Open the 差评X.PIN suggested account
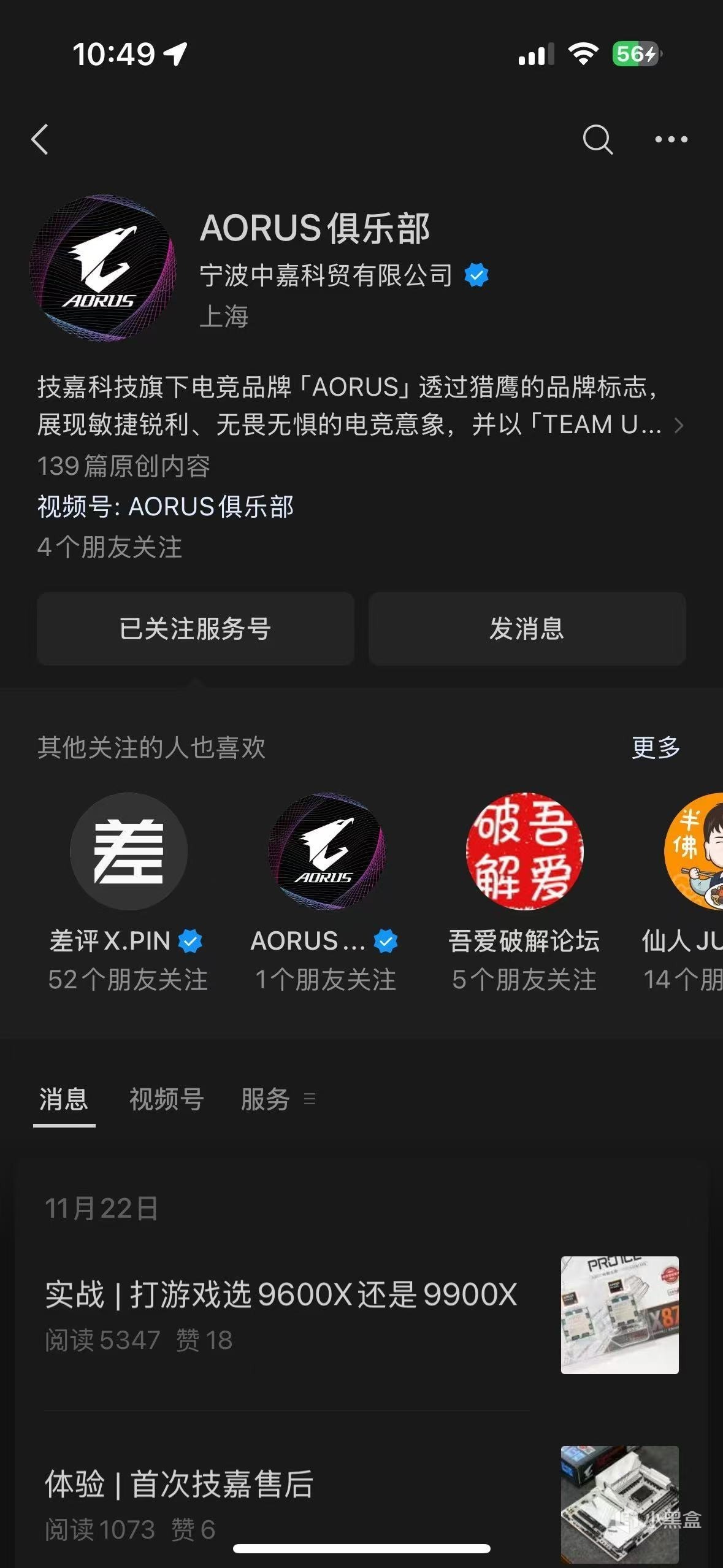This screenshot has height=1568, width=723. (128, 851)
